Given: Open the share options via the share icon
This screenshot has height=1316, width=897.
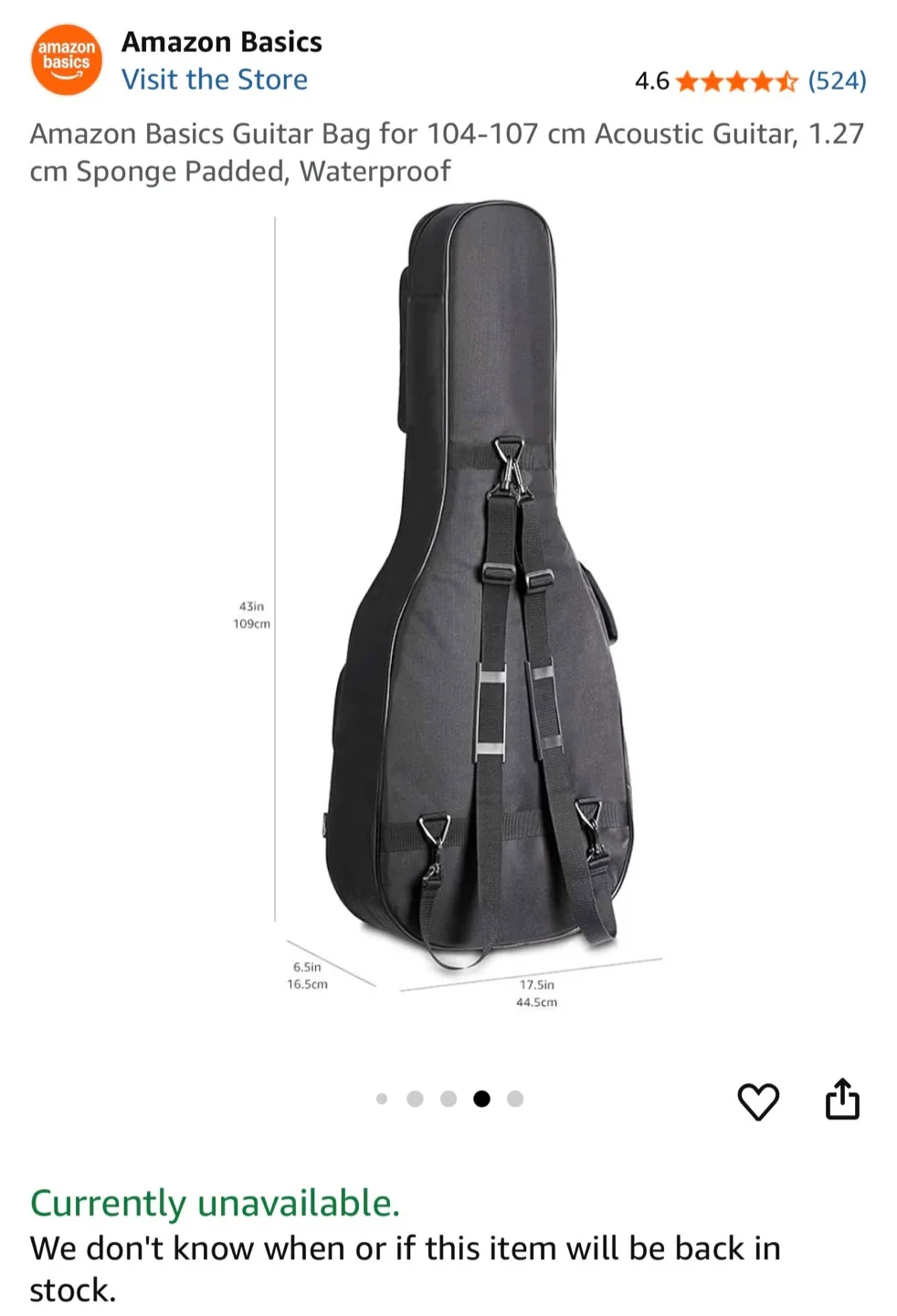Looking at the screenshot, I should point(842,1099).
